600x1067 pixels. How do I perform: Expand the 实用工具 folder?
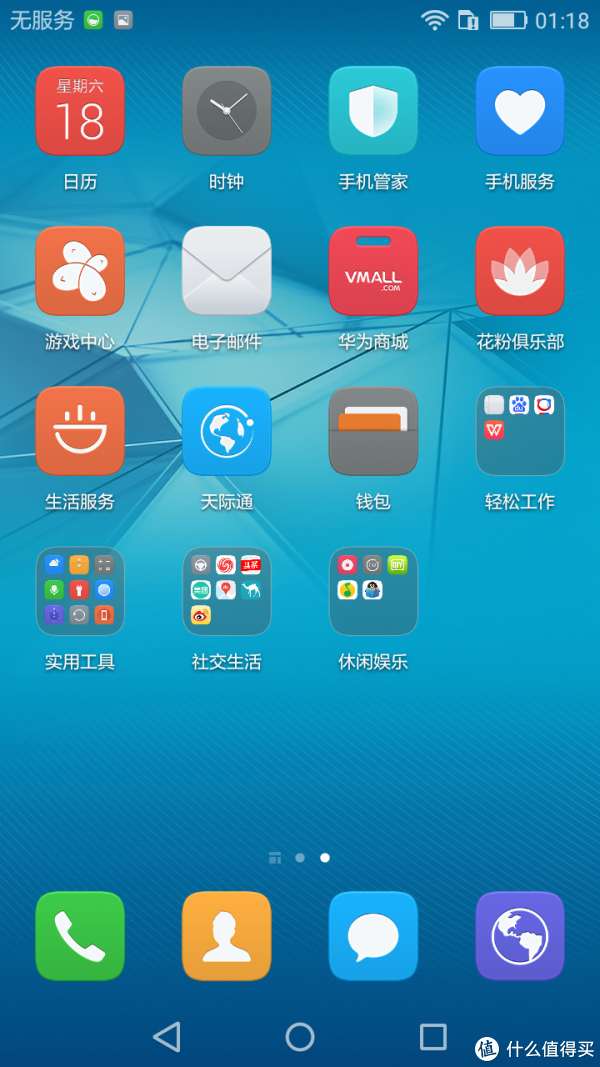coord(80,591)
